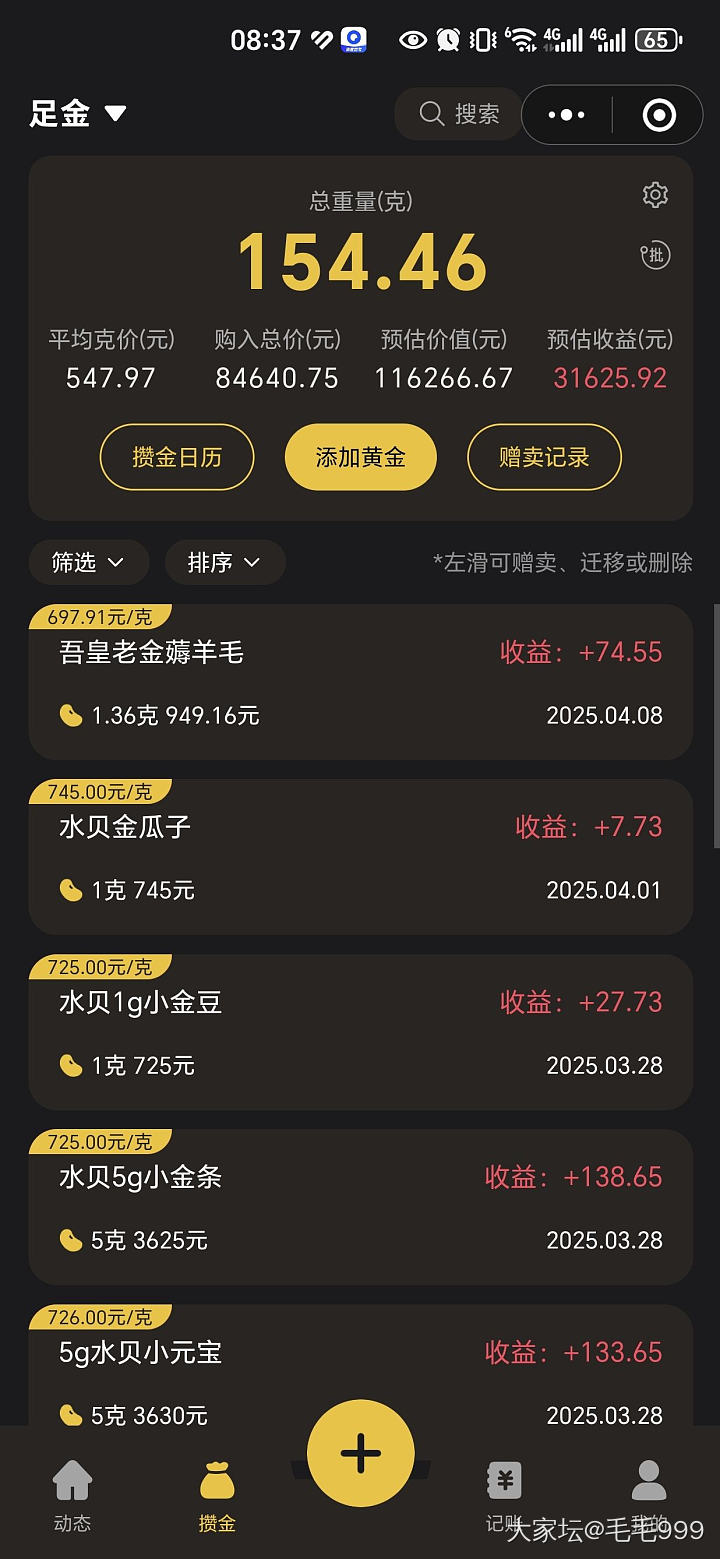Image resolution: width=720 pixels, height=1559 pixels.
Task: Go to the profile tab
Action: coord(648,1496)
